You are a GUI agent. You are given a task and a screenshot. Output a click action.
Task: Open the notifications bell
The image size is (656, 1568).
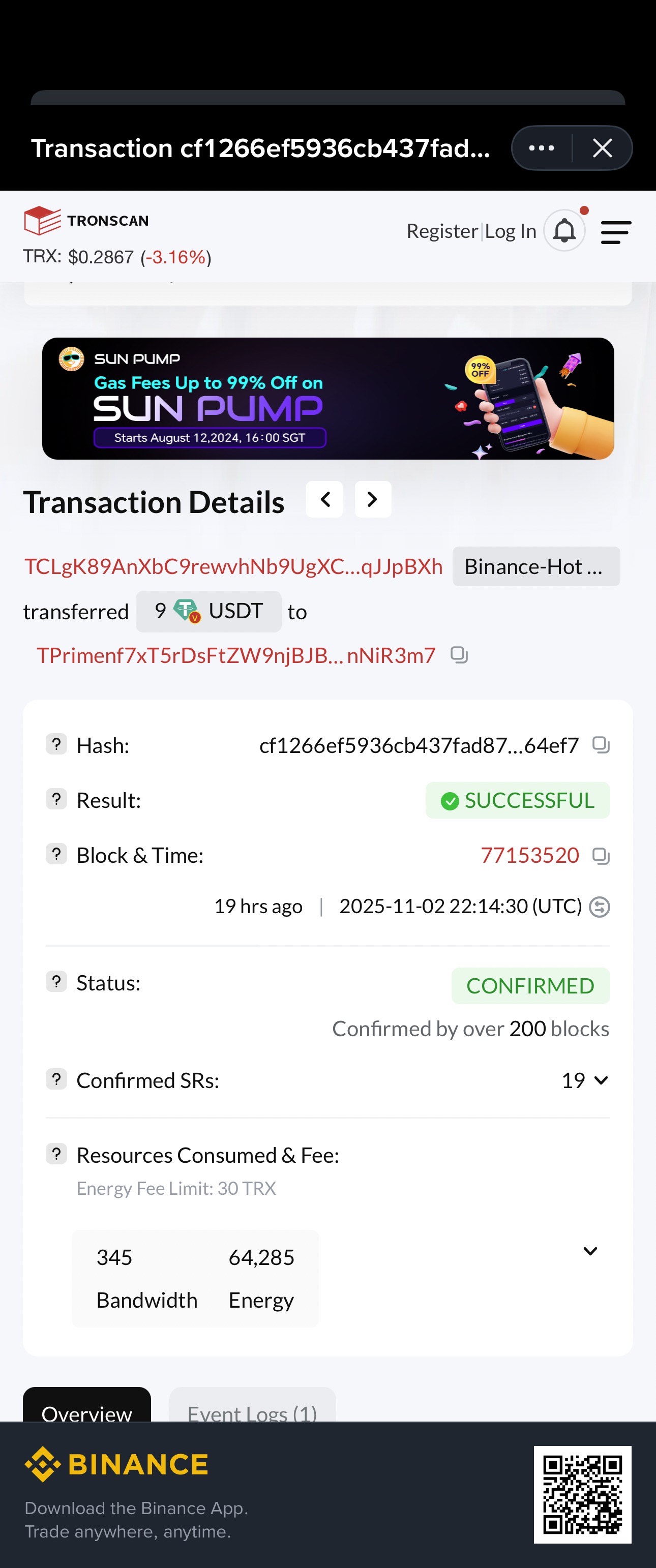click(x=564, y=231)
